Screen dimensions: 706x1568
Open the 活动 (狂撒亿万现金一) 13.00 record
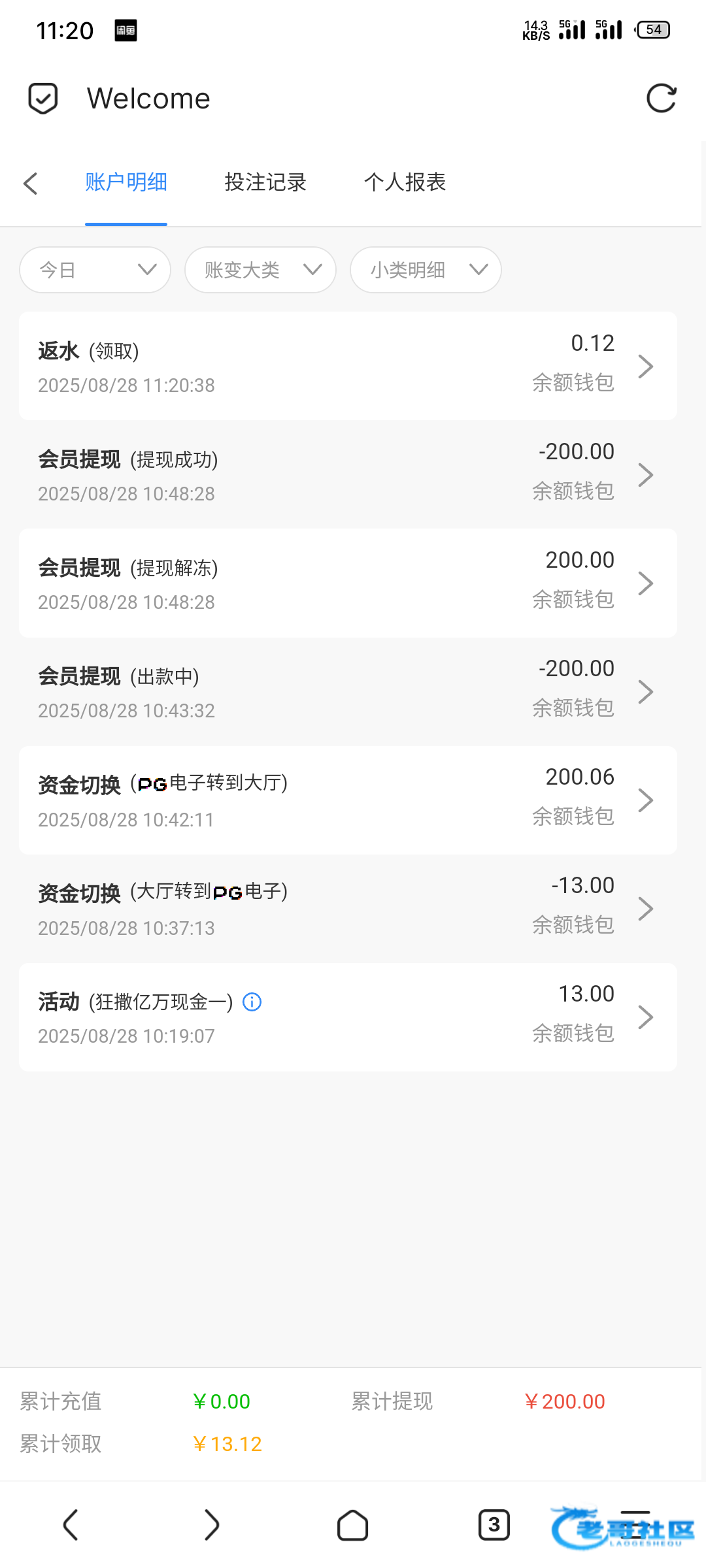[348, 1017]
